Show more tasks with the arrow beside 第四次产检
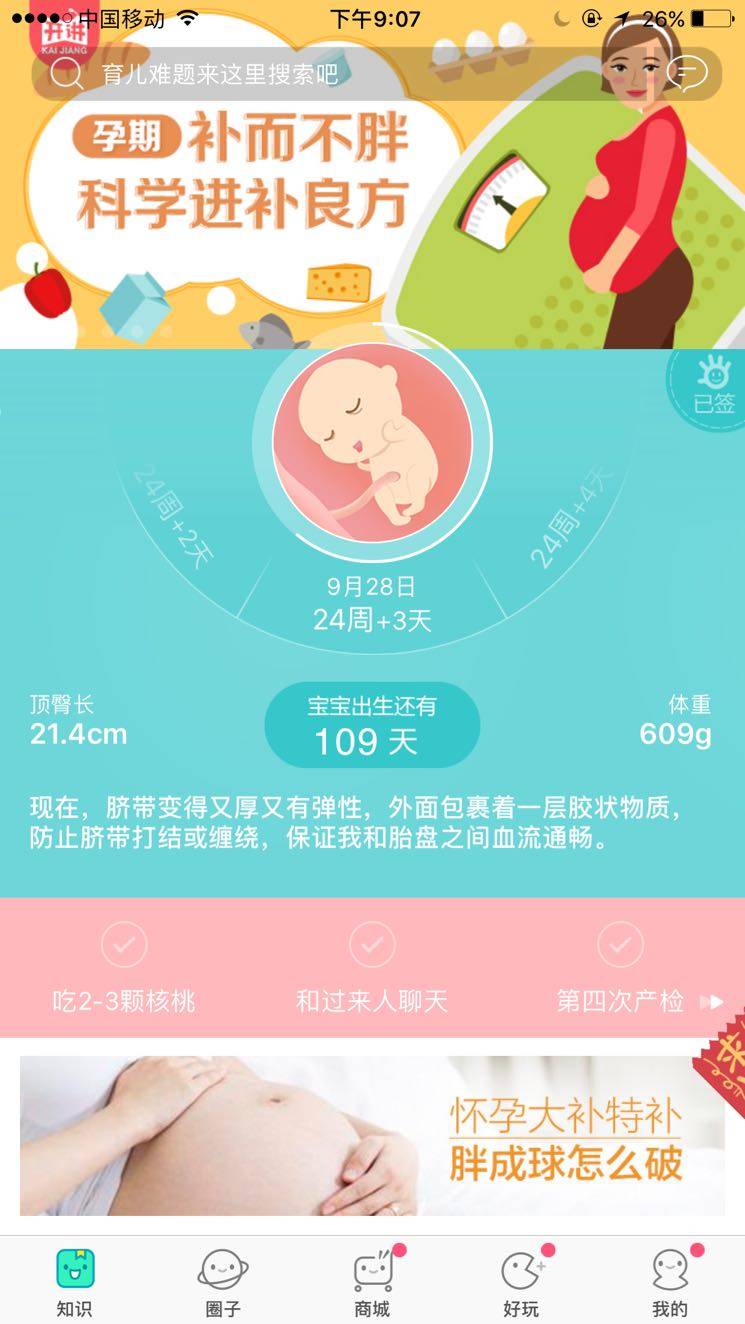This screenshot has width=745, height=1324. (x=712, y=1001)
